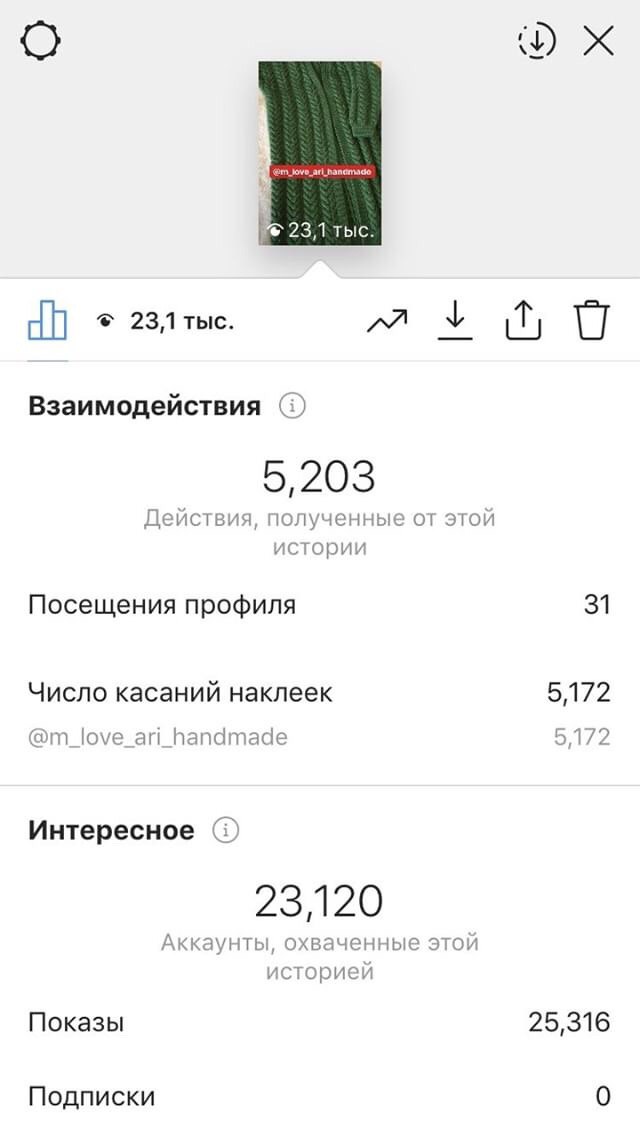Share the story using the upload icon
The height and width of the screenshot is (1137, 640).
tap(523, 321)
